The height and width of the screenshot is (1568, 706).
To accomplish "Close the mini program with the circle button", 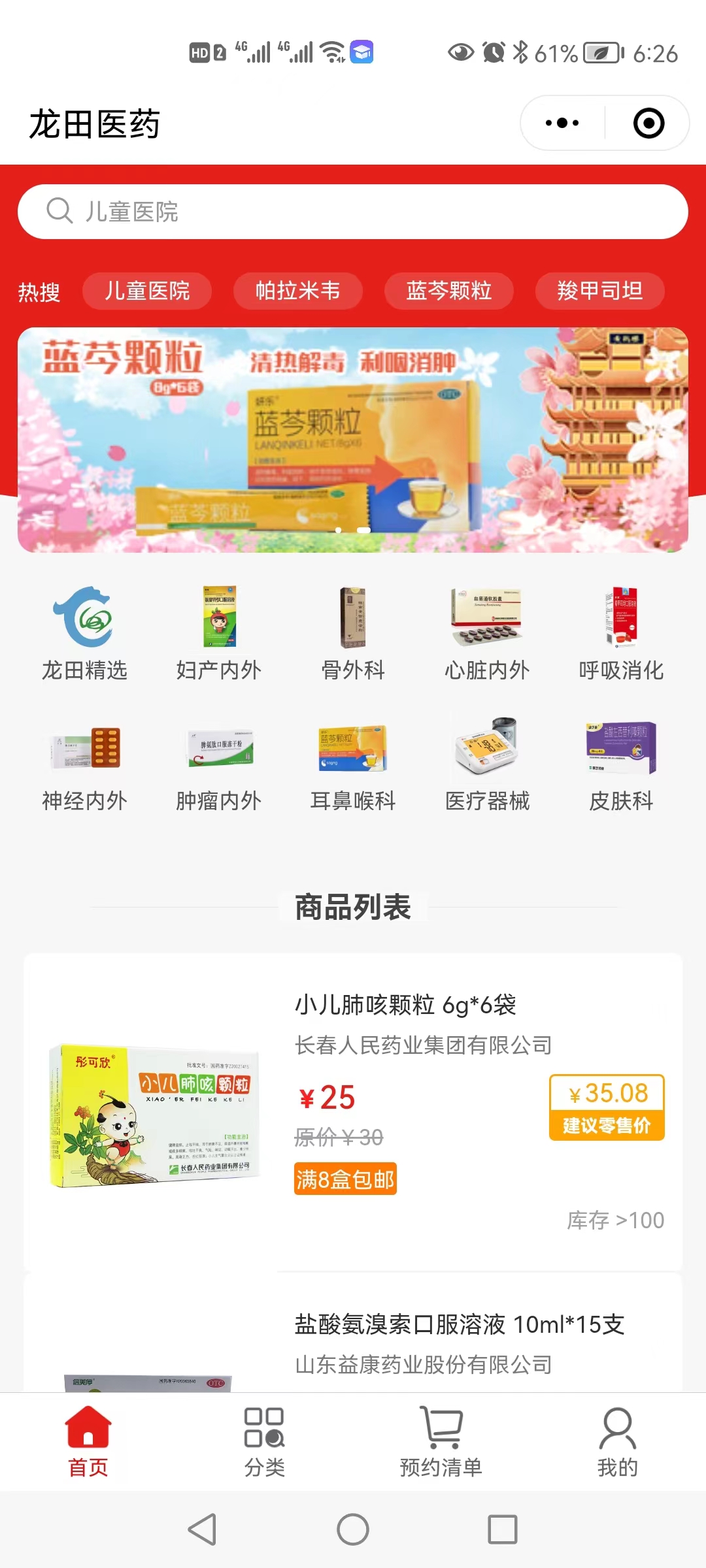I will pyautogui.click(x=648, y=123).
